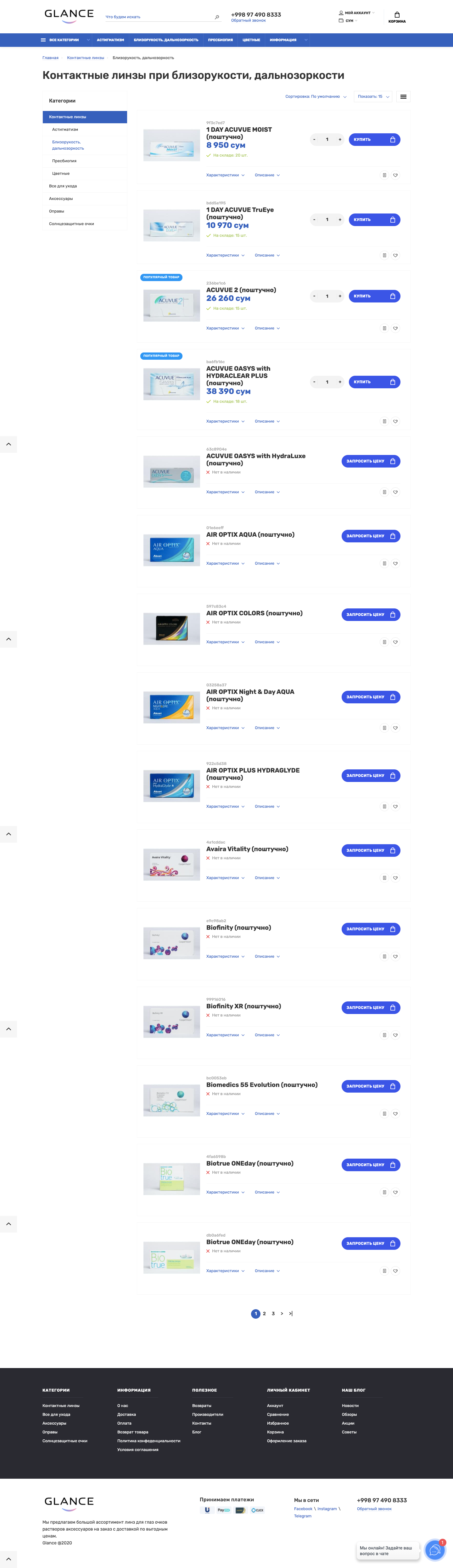Expand Характеристики for ACUVUE OASYS with HydraLuxe
Image resolution: width=453 pixels, height=1568 pixels.
[x=225, y=492]
